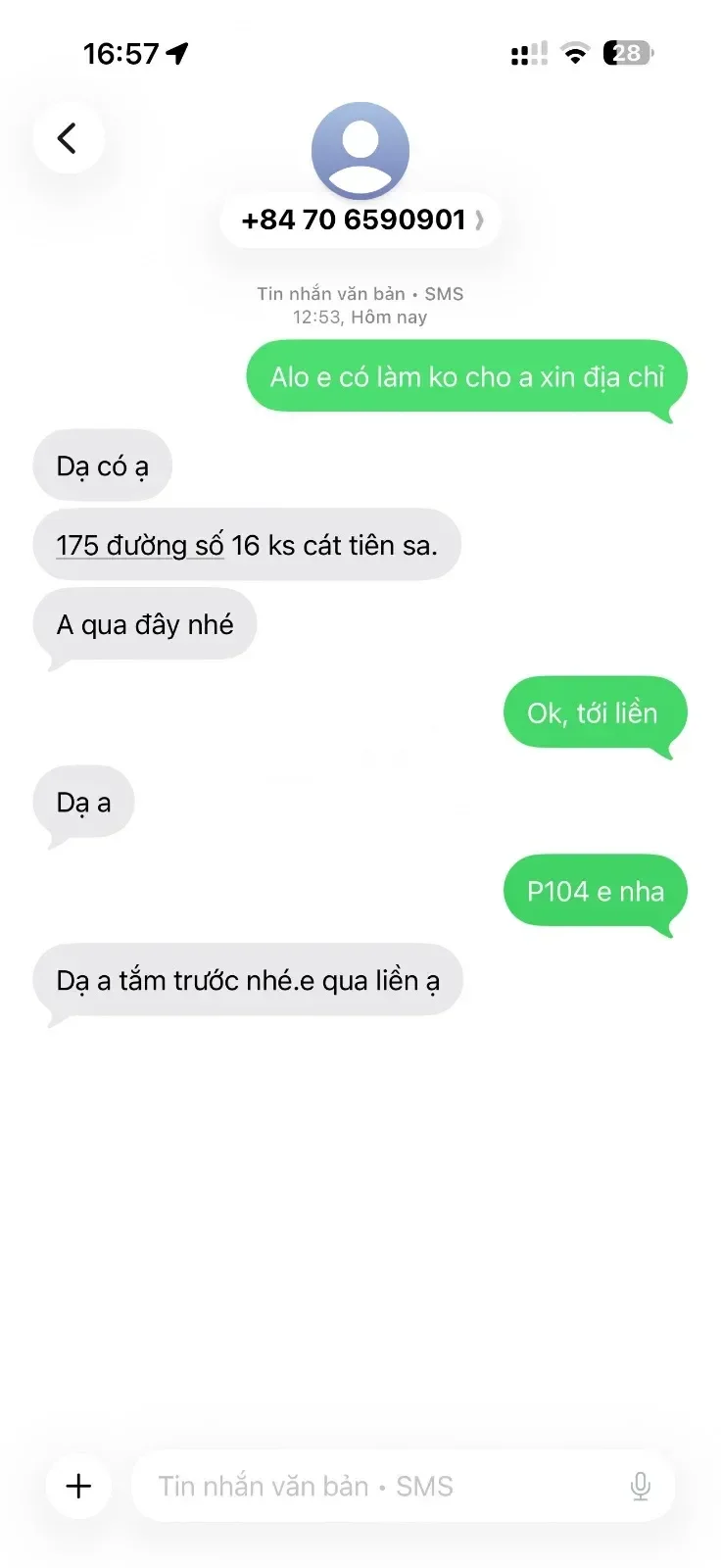Tap the contact avatar at the top

point(360,150)
